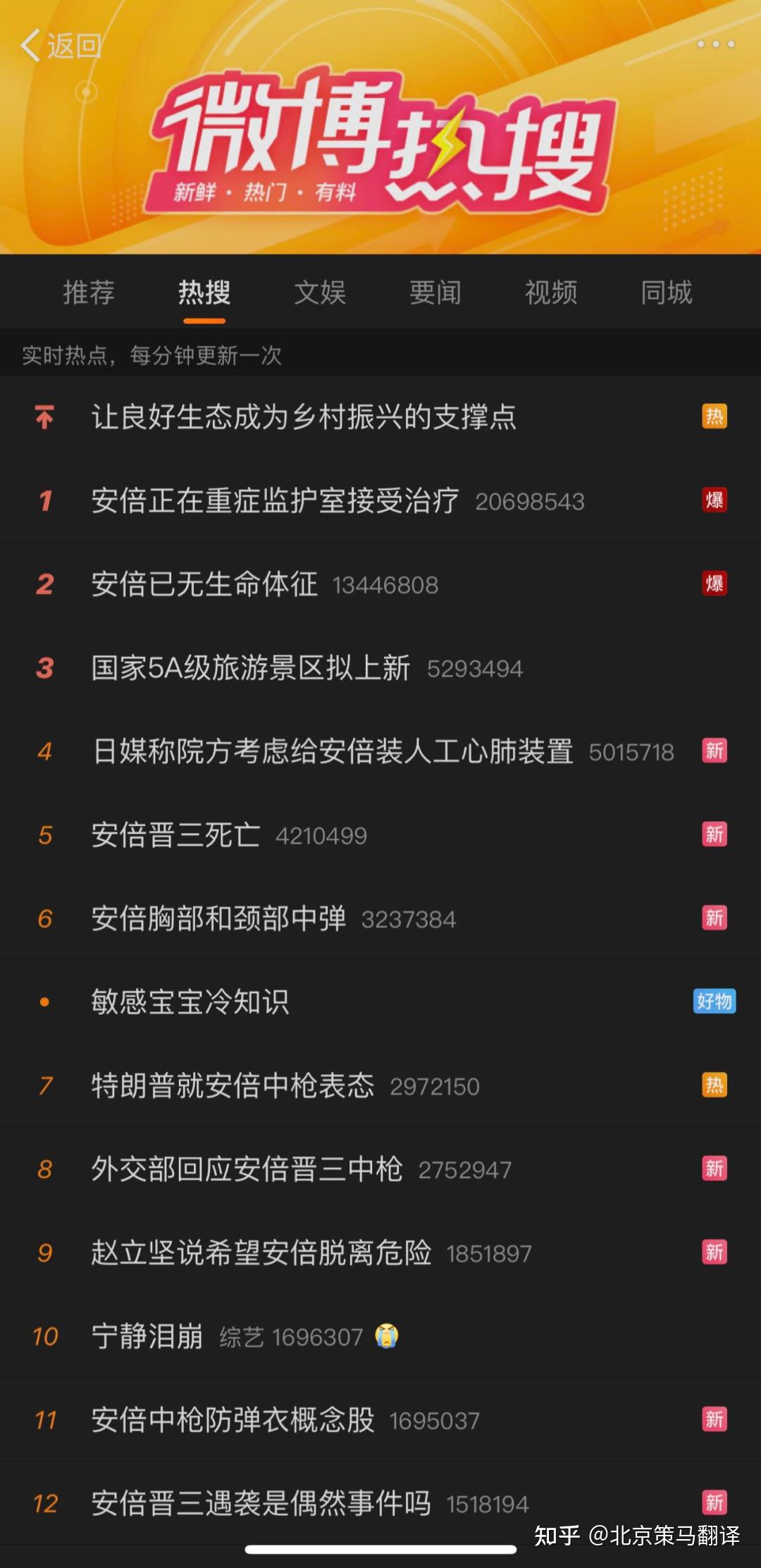Switch to the 推荐 tab
The width and height of the screenshot is (761, 1568).
point(87,293)
